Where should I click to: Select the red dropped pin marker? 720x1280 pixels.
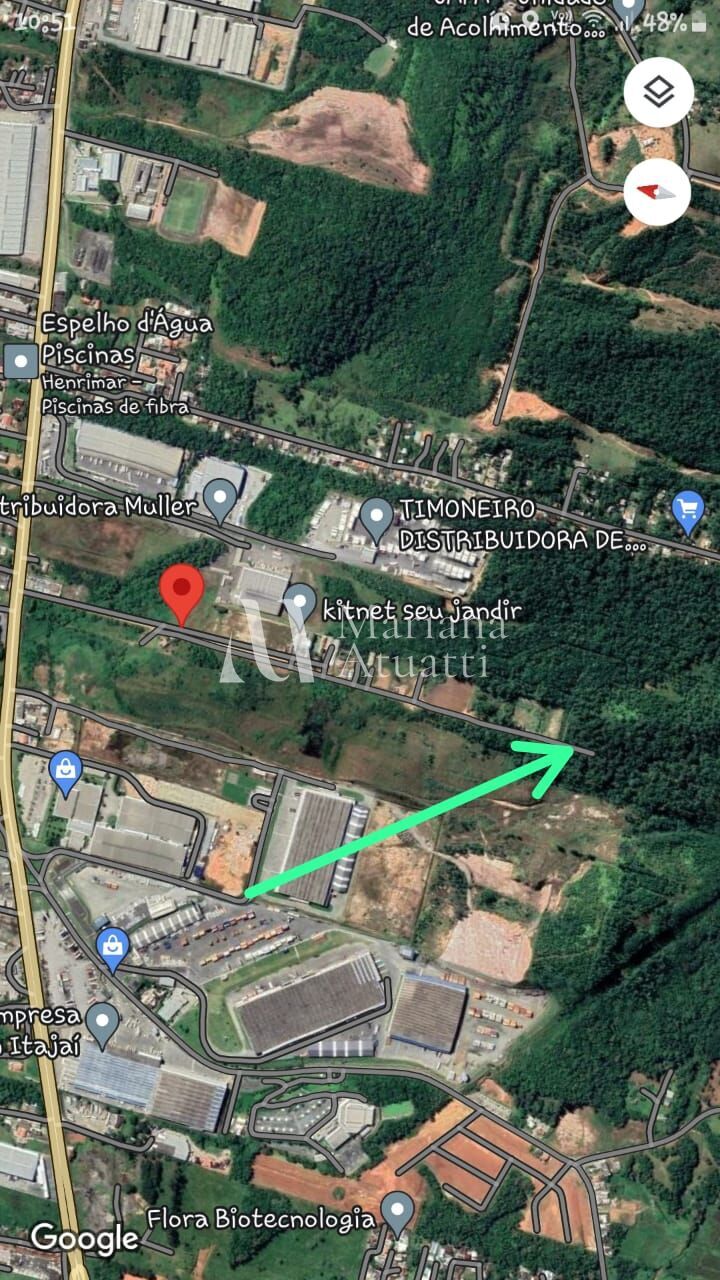click(182, 592)
